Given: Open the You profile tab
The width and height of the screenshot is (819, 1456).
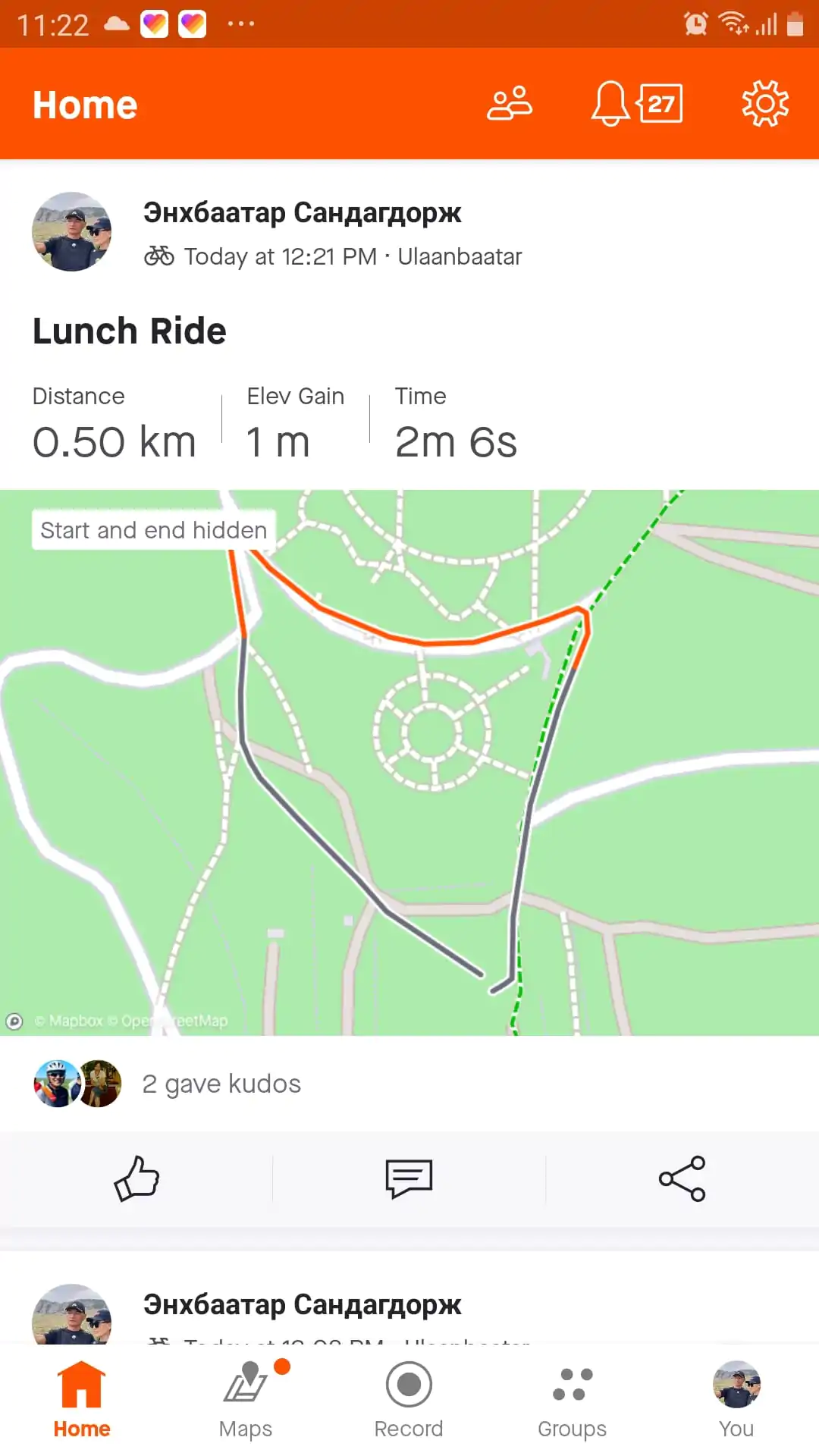Looking at the screenshot, I should tap(736, 1399).
